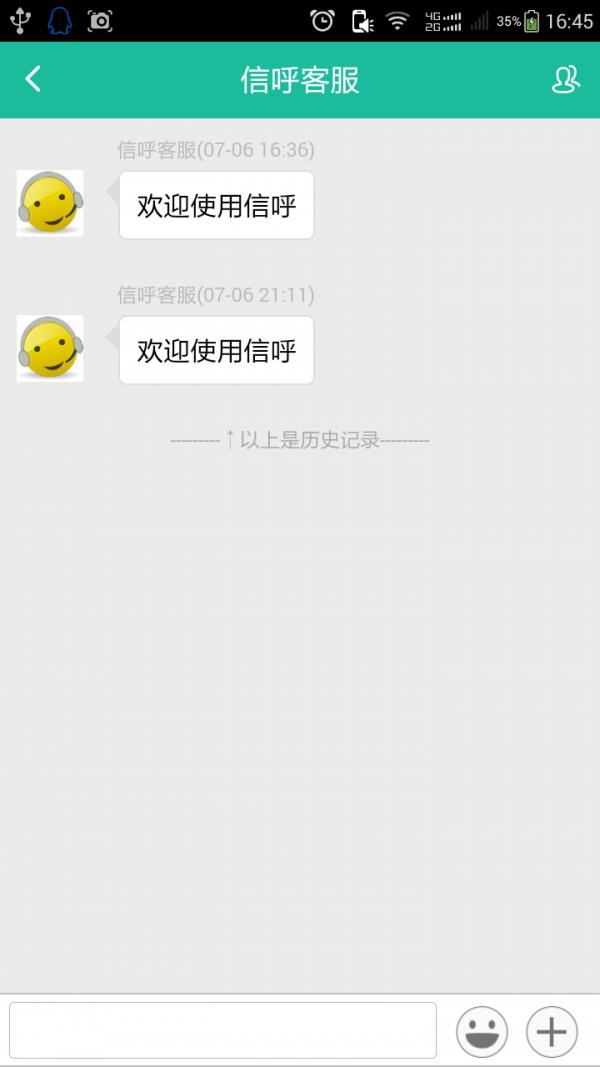600x1067 pixels.
Task: Go back using the header arrow
Action: click(x=33, y=79)
